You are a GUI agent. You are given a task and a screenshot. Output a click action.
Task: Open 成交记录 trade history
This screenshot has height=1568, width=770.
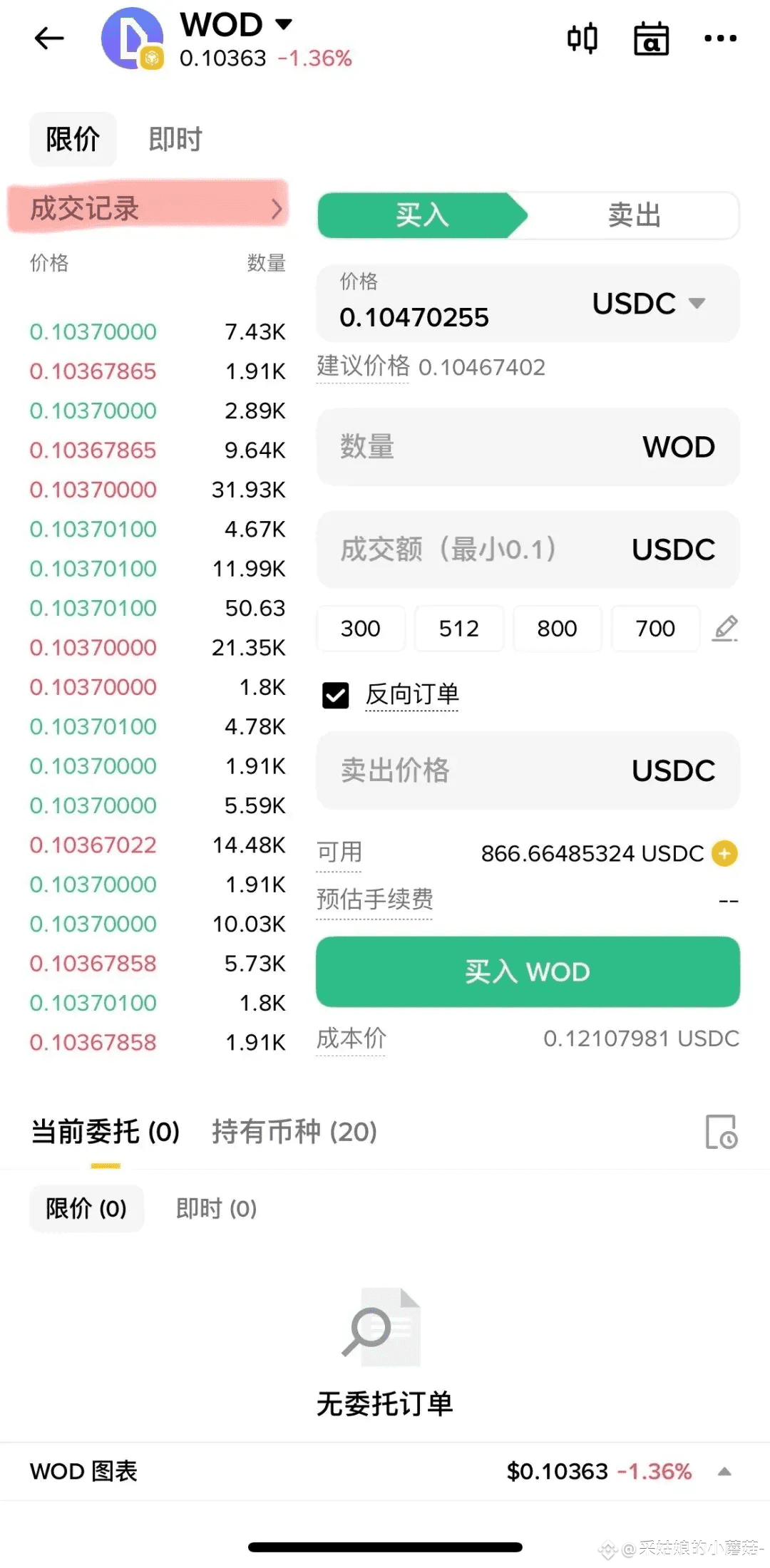[x=148, y=208]
